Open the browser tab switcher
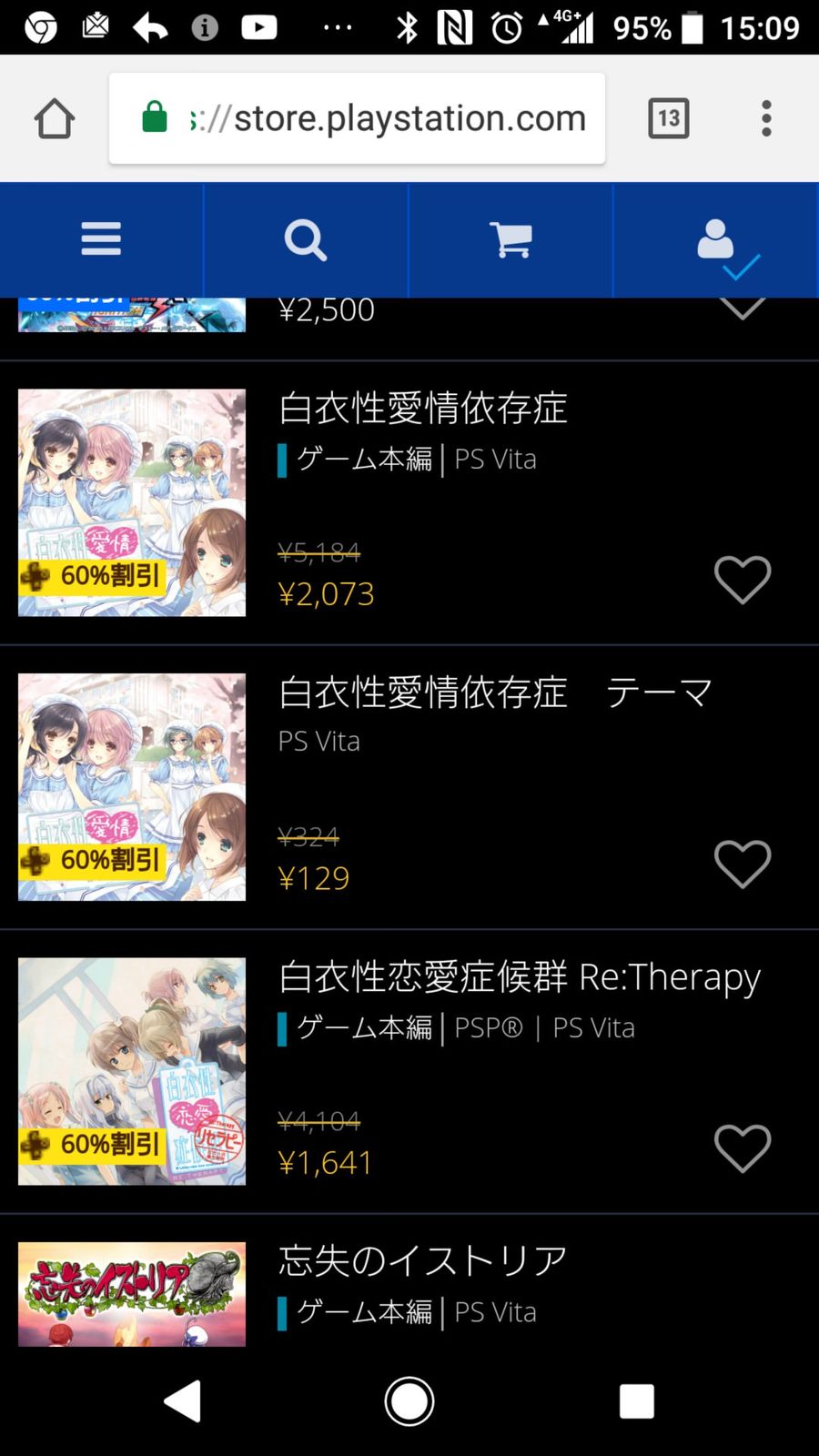The image size is (819, 1456). [x=668, y=118]
